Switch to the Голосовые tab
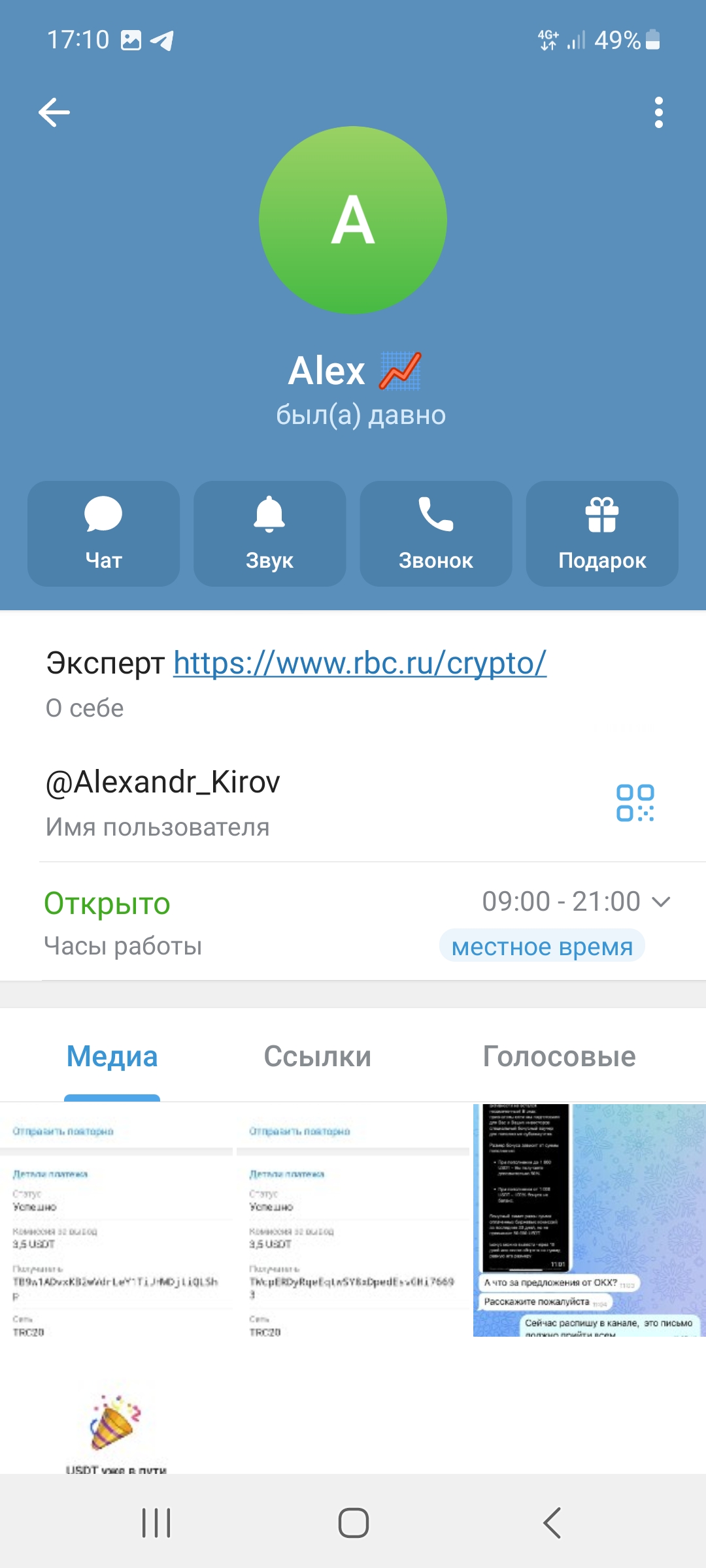The height and width of the screenshot is (1568, 706). point(559,1057)
